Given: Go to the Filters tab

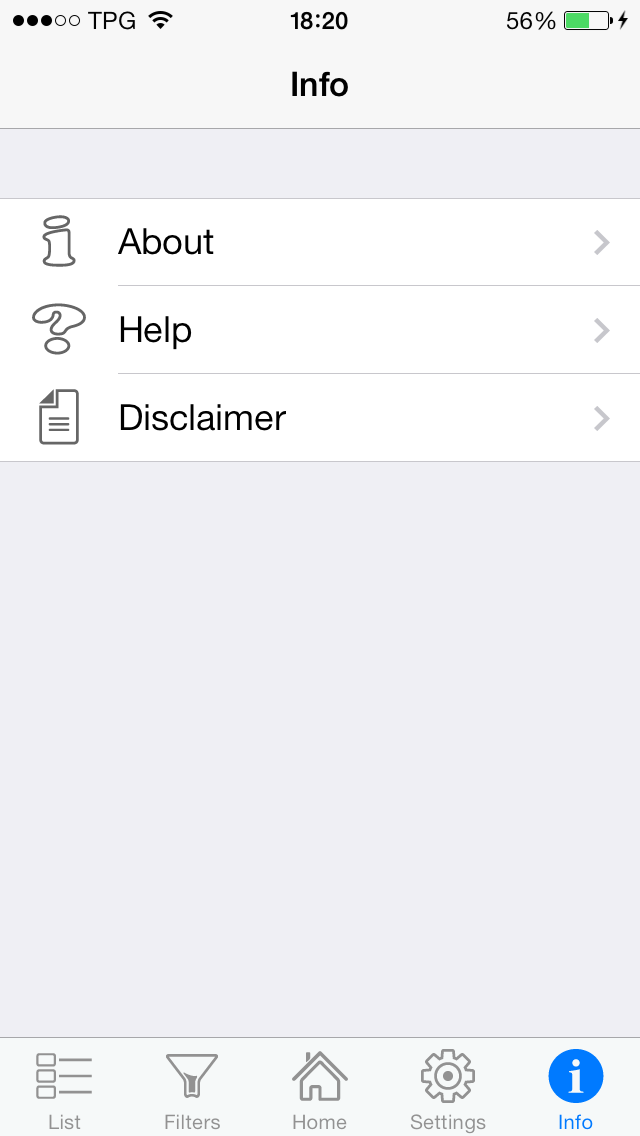Looking at the screenshot, I should (x=192, y=1088).
